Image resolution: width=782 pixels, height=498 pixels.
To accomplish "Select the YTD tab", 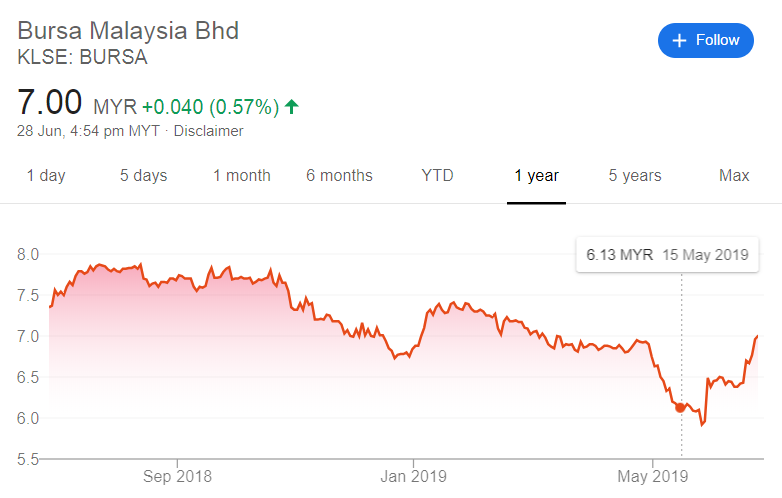I will (x=437, y=176).
